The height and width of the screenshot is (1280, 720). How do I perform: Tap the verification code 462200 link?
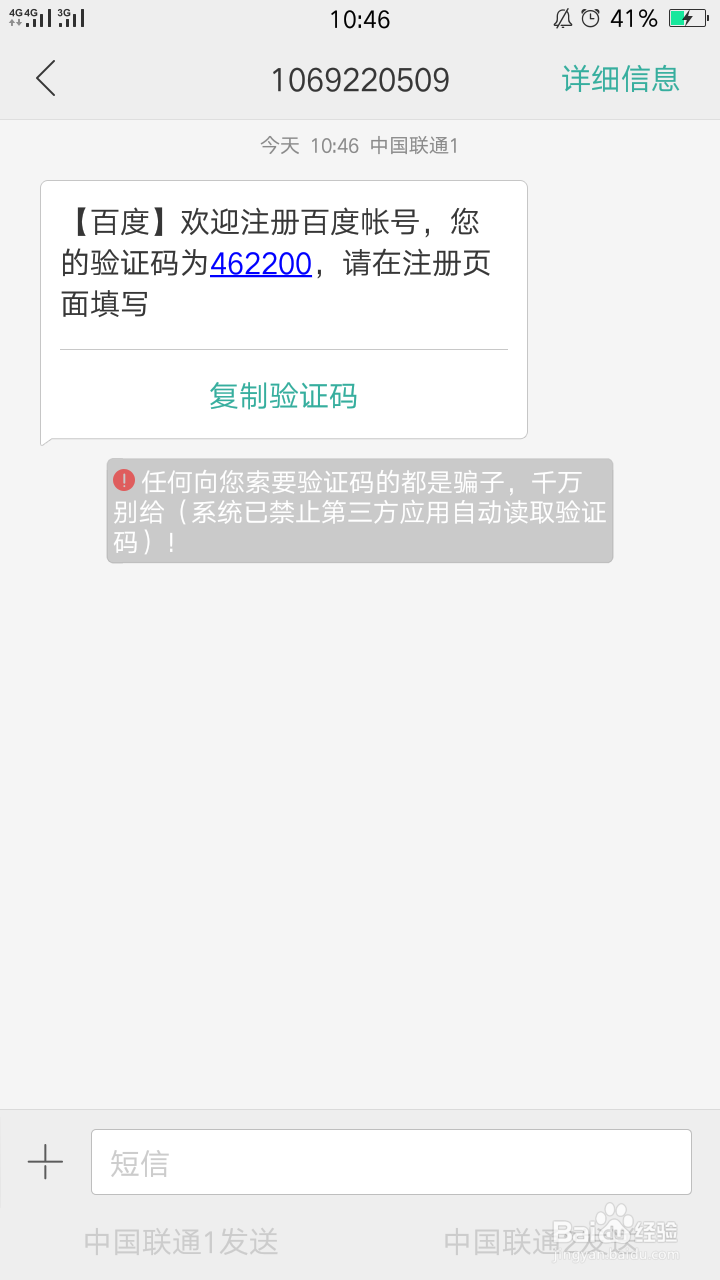pos(260,263)
